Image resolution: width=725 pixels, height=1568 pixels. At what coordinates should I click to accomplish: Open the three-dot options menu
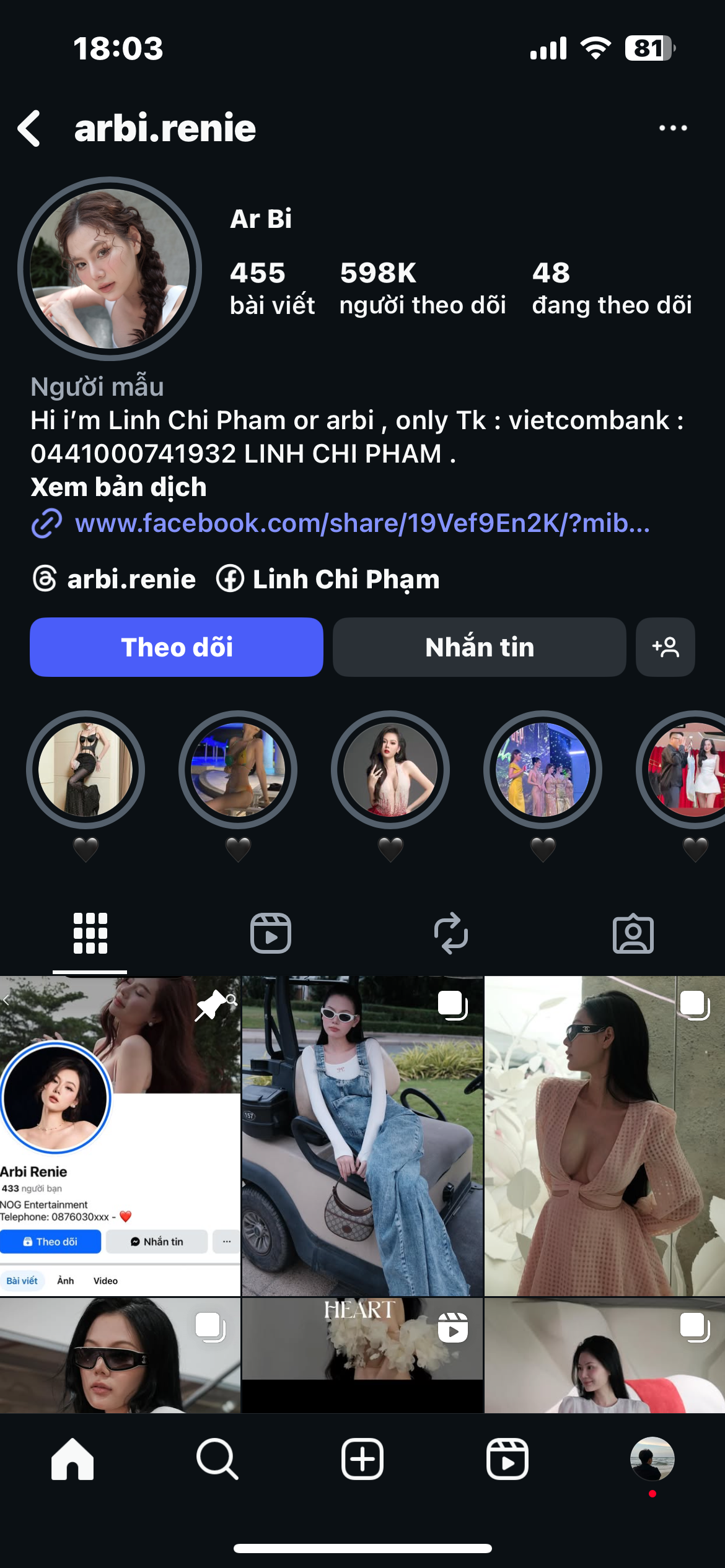672,128
